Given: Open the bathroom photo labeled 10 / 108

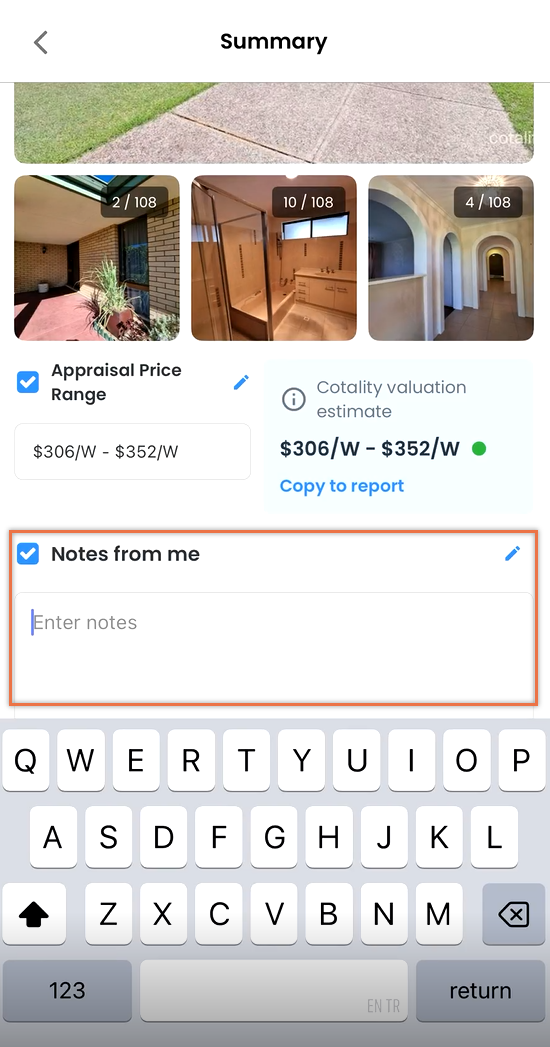Looking at the screenshot, I should [274, 258].
